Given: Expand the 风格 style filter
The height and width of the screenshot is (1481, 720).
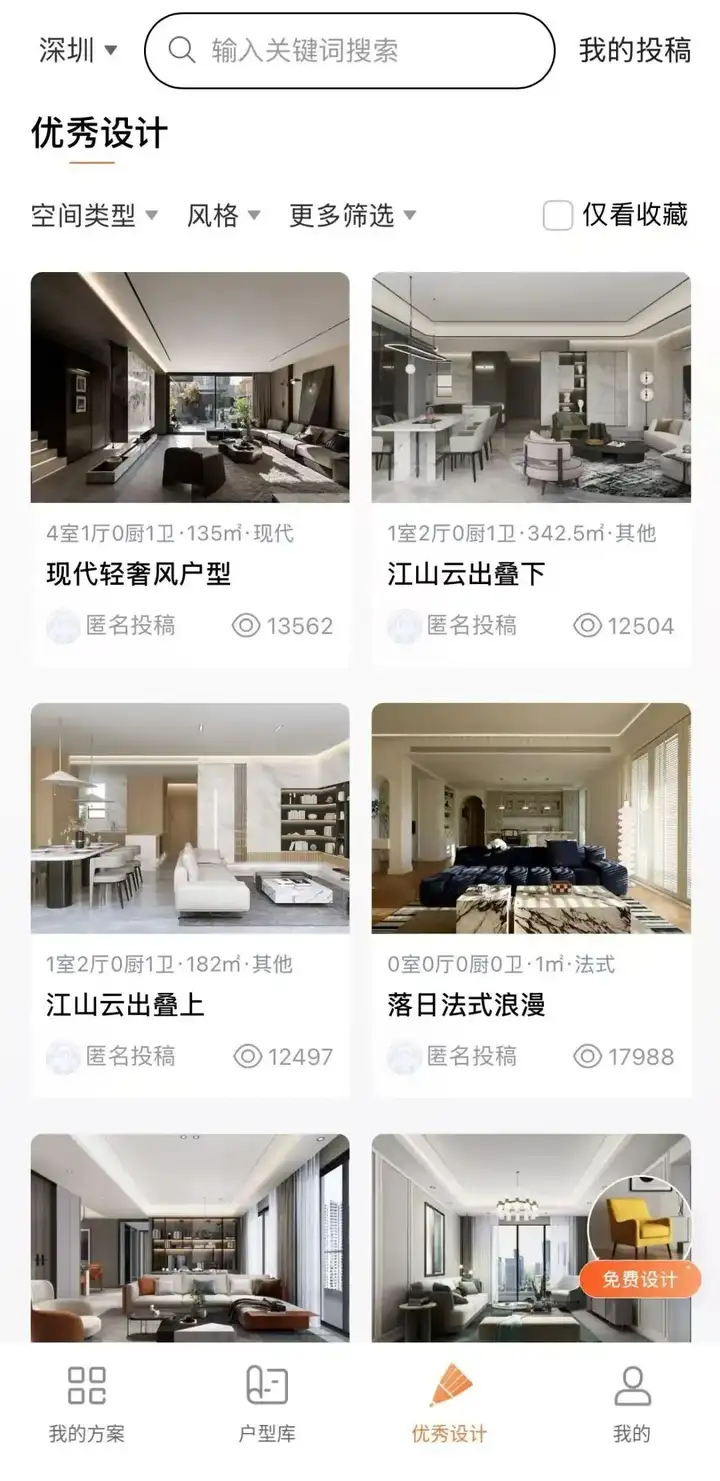Looking at the screenshot, I should pyautogui.click(x=224, y=215).
